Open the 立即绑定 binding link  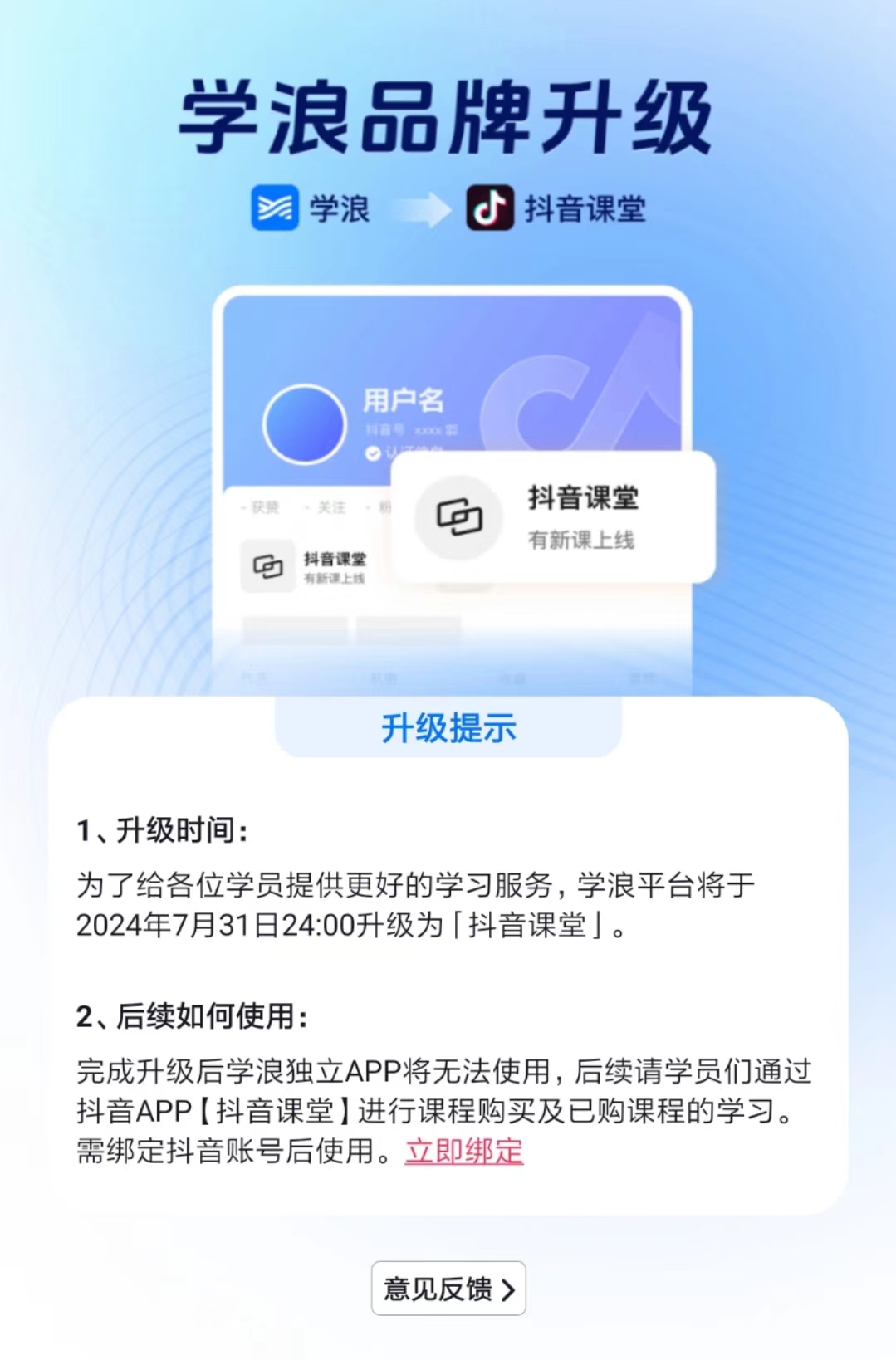click(462, 1151)
